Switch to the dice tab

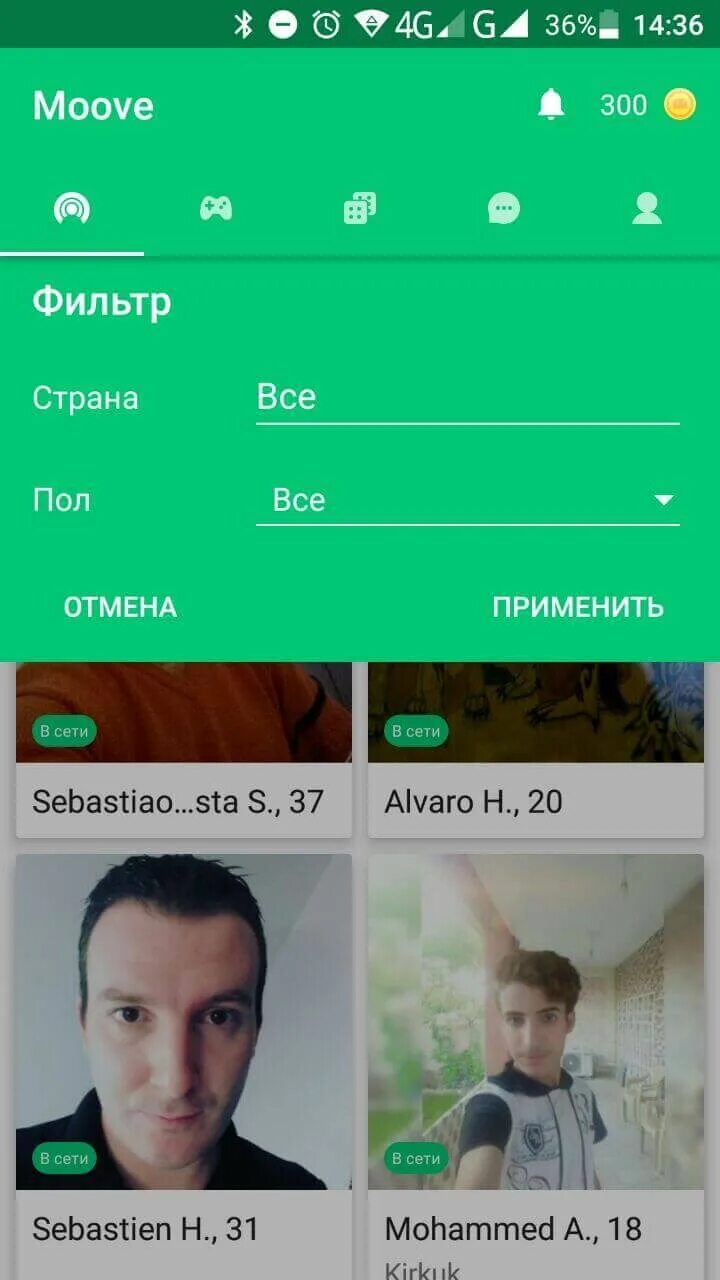click(x=360, y=208)
